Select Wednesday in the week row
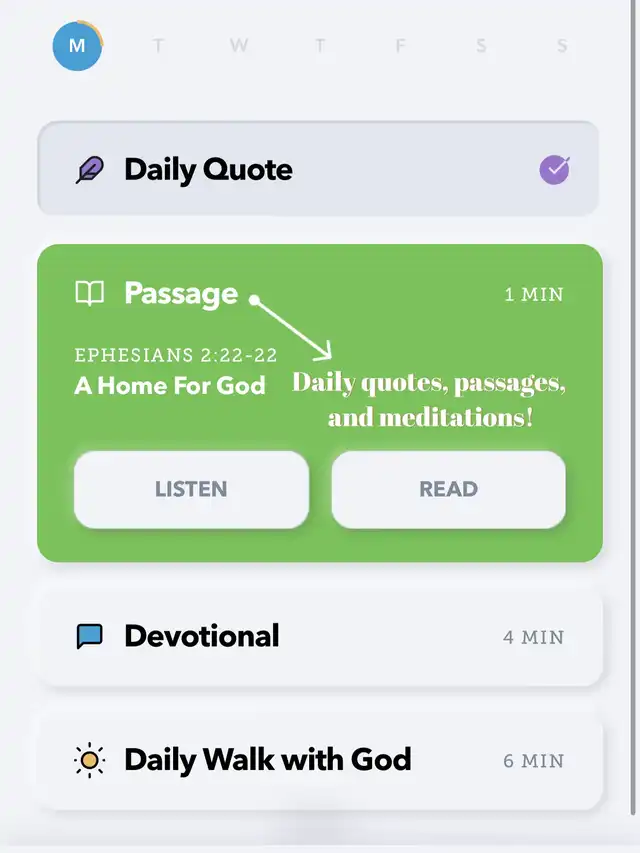640x853 pixels. pos(238,46)
